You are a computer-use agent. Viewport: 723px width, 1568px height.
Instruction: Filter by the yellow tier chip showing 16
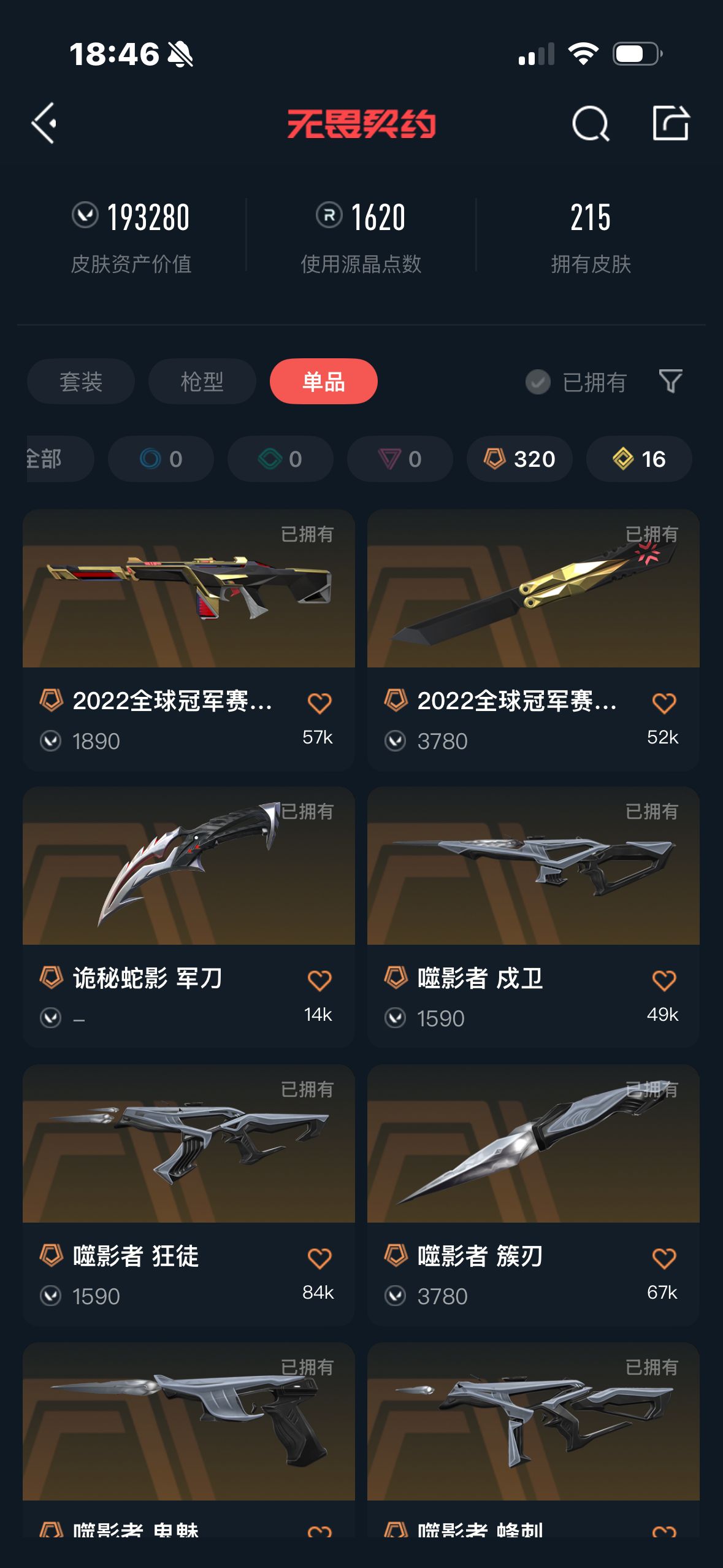(x=639, y=459)
